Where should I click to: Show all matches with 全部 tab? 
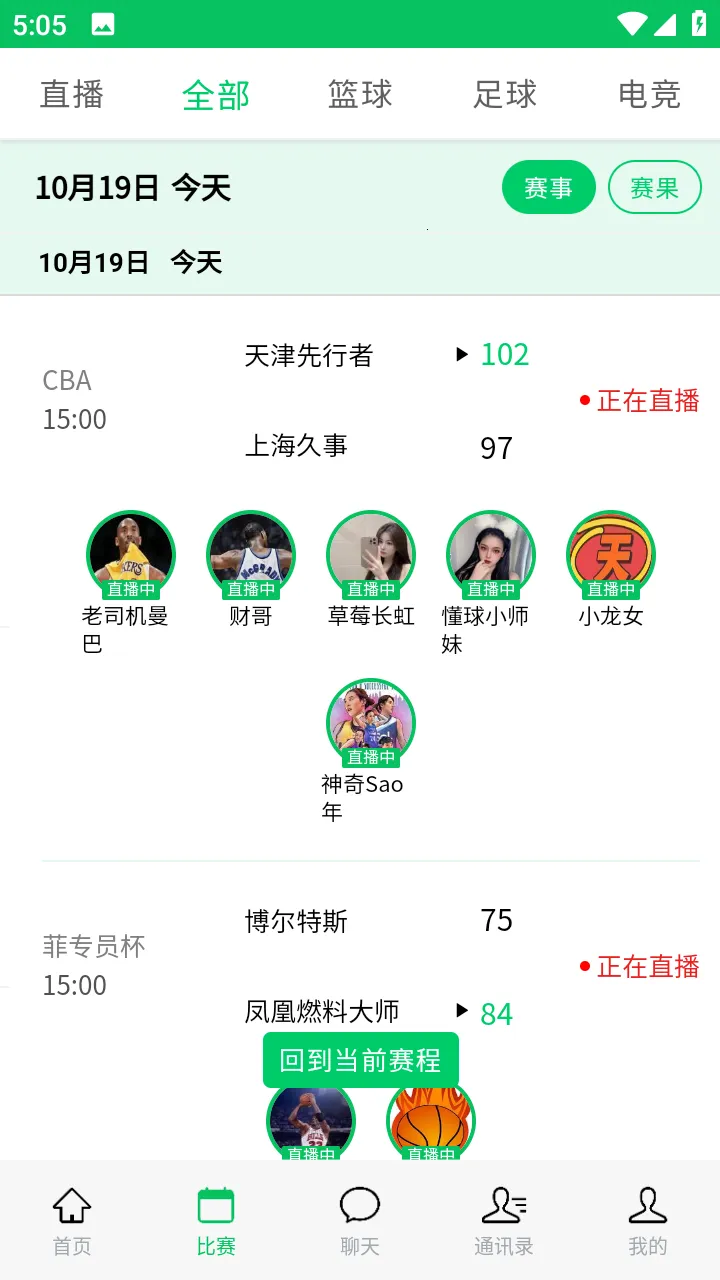(x=216, y=94)
